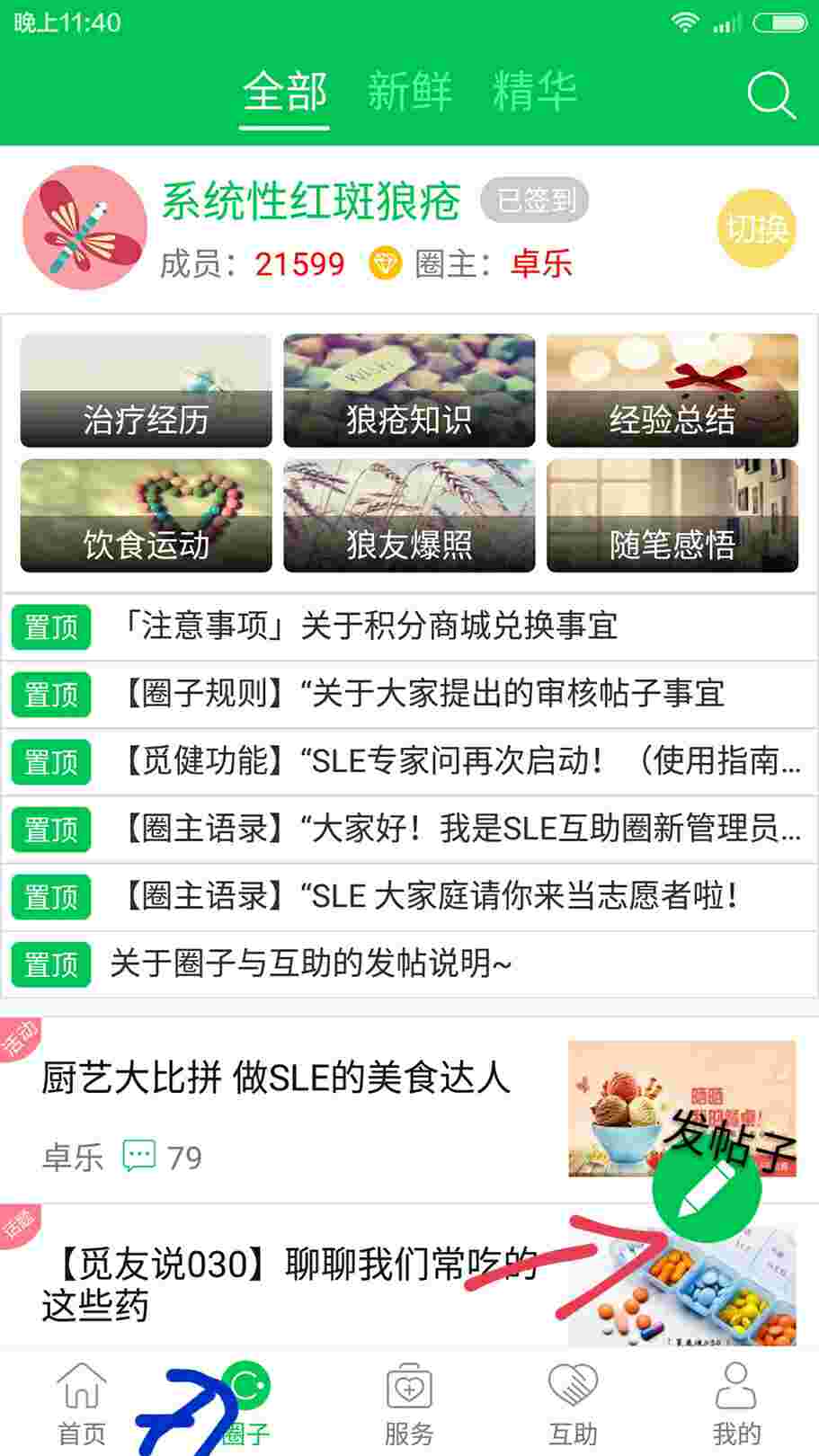Open the 厨艺大比拼 activity post
The height and width of the screenshot is (1456, 819).
275,1077
